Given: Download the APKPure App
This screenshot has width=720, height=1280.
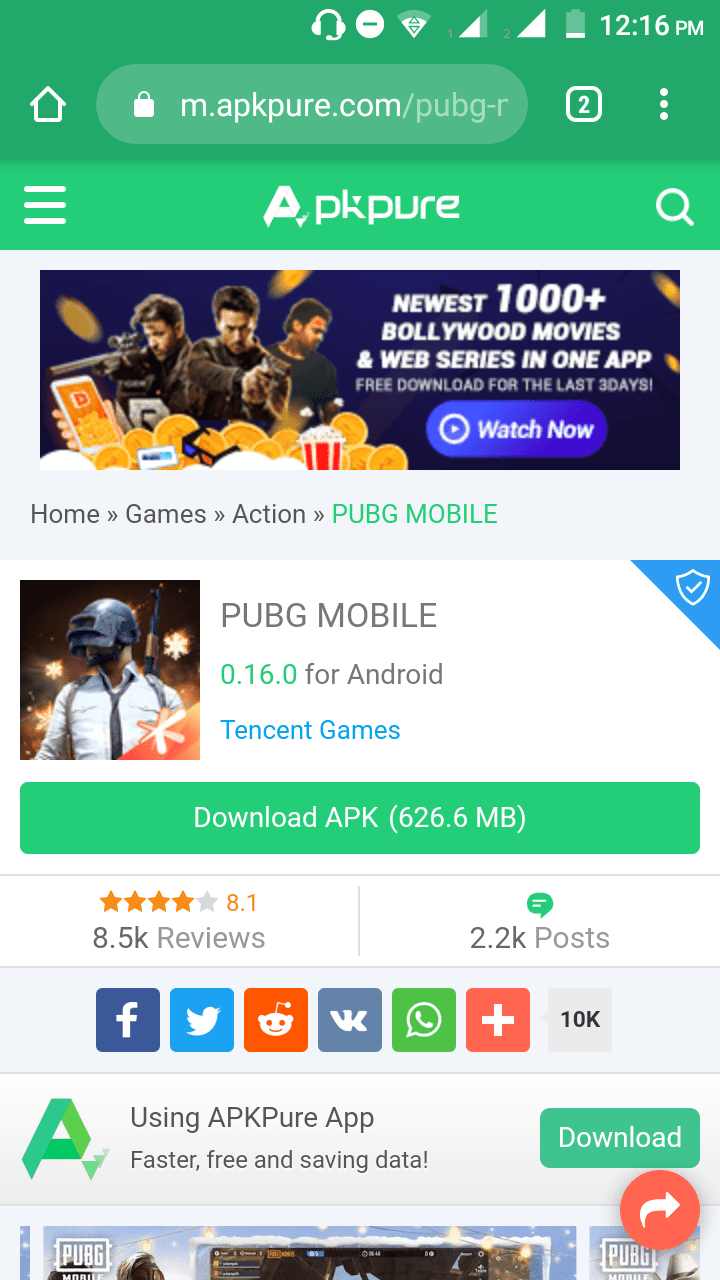Looking at the screenshot, I should coord(619,1138).
